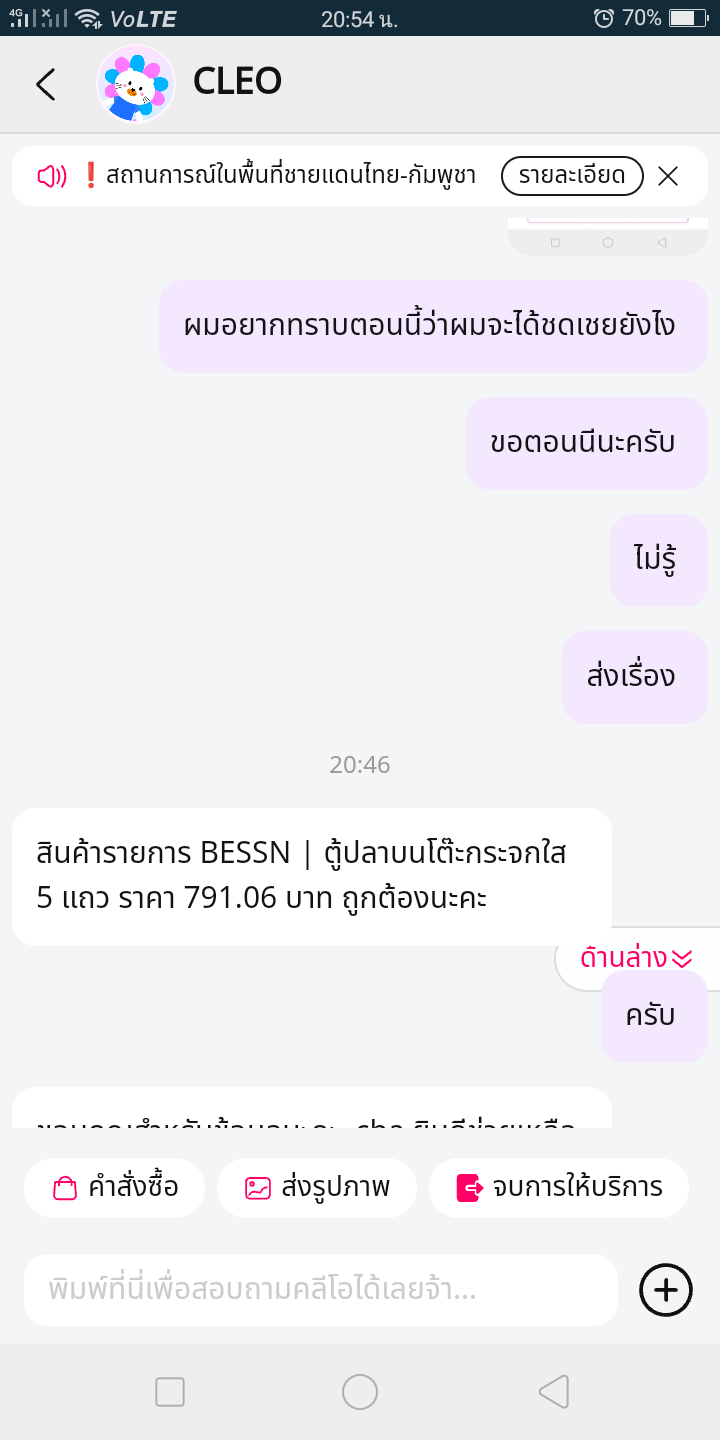Screen dimensions: 720x1440
Task: Dismiss the Thai-Cambodia border announcement banner
Action: [668, 177]
